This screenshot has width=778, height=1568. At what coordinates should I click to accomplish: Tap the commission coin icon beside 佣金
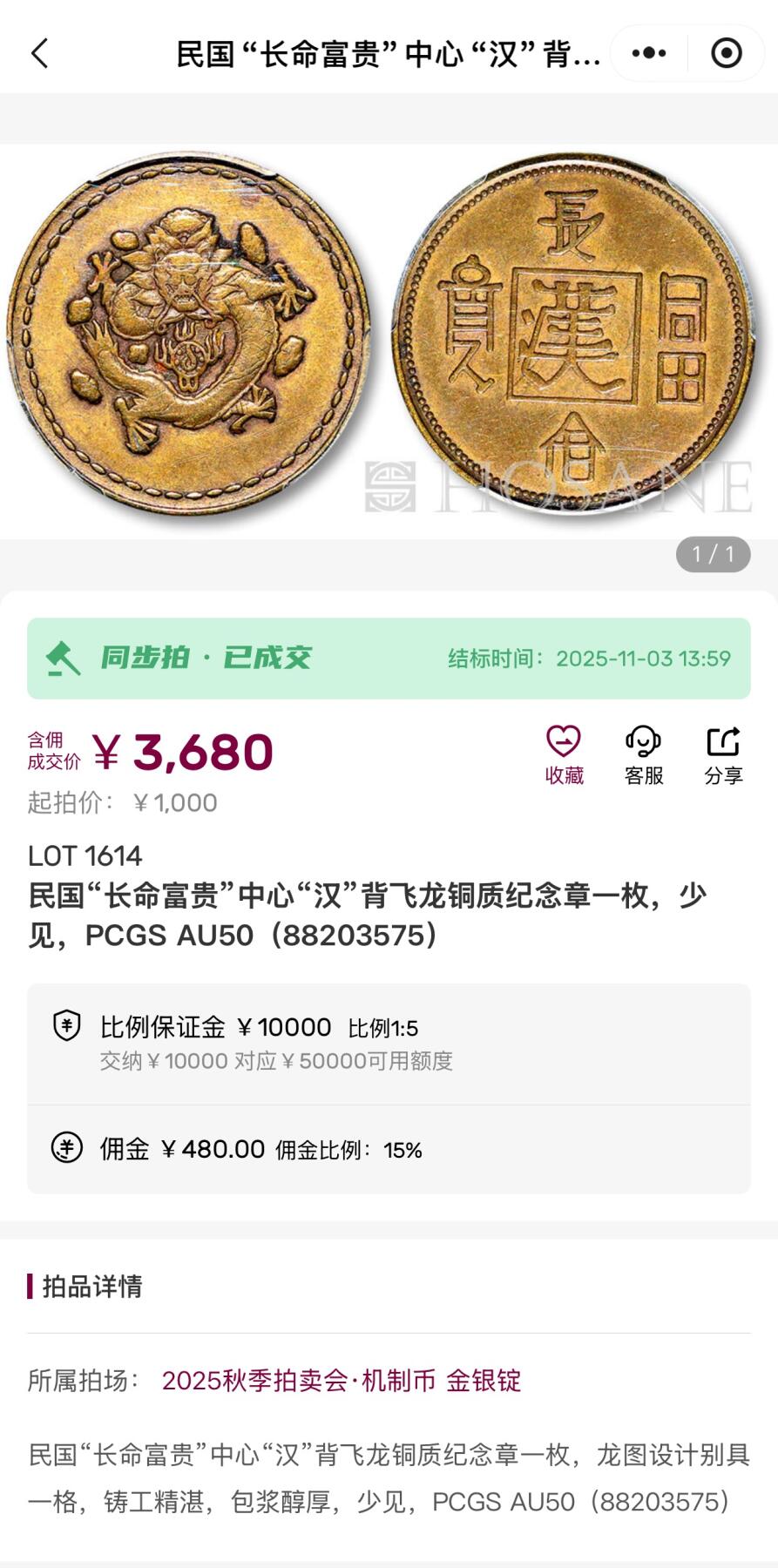point(64,1149)
